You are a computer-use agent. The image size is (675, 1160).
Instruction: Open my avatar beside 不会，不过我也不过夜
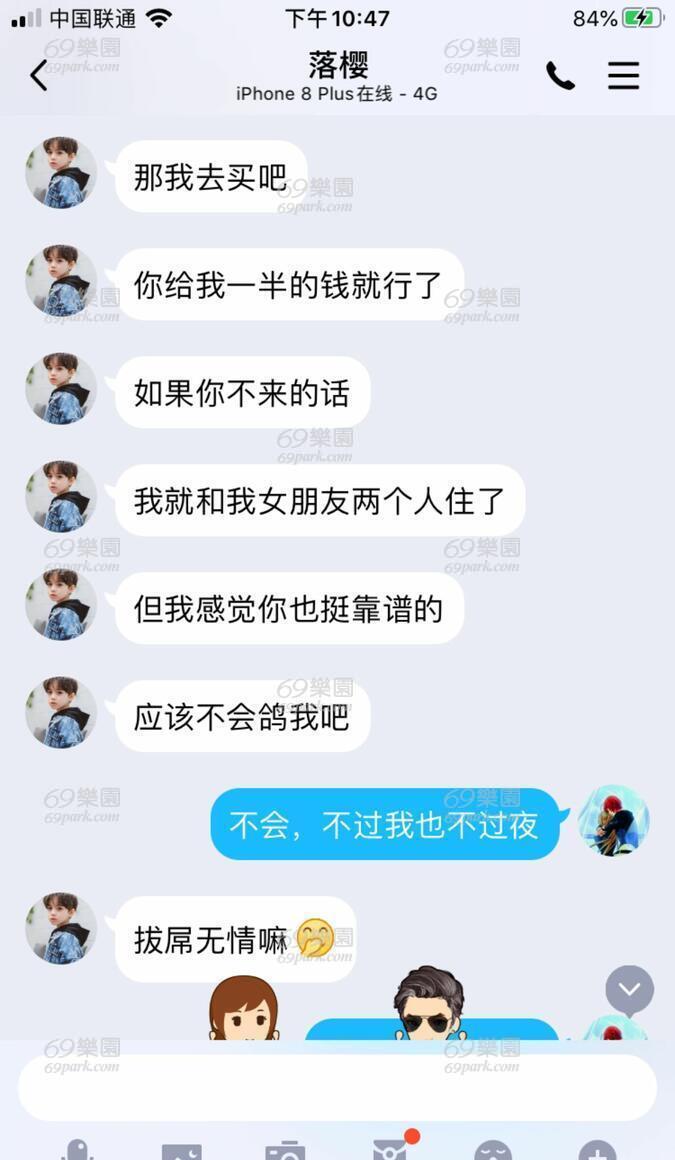614,821
